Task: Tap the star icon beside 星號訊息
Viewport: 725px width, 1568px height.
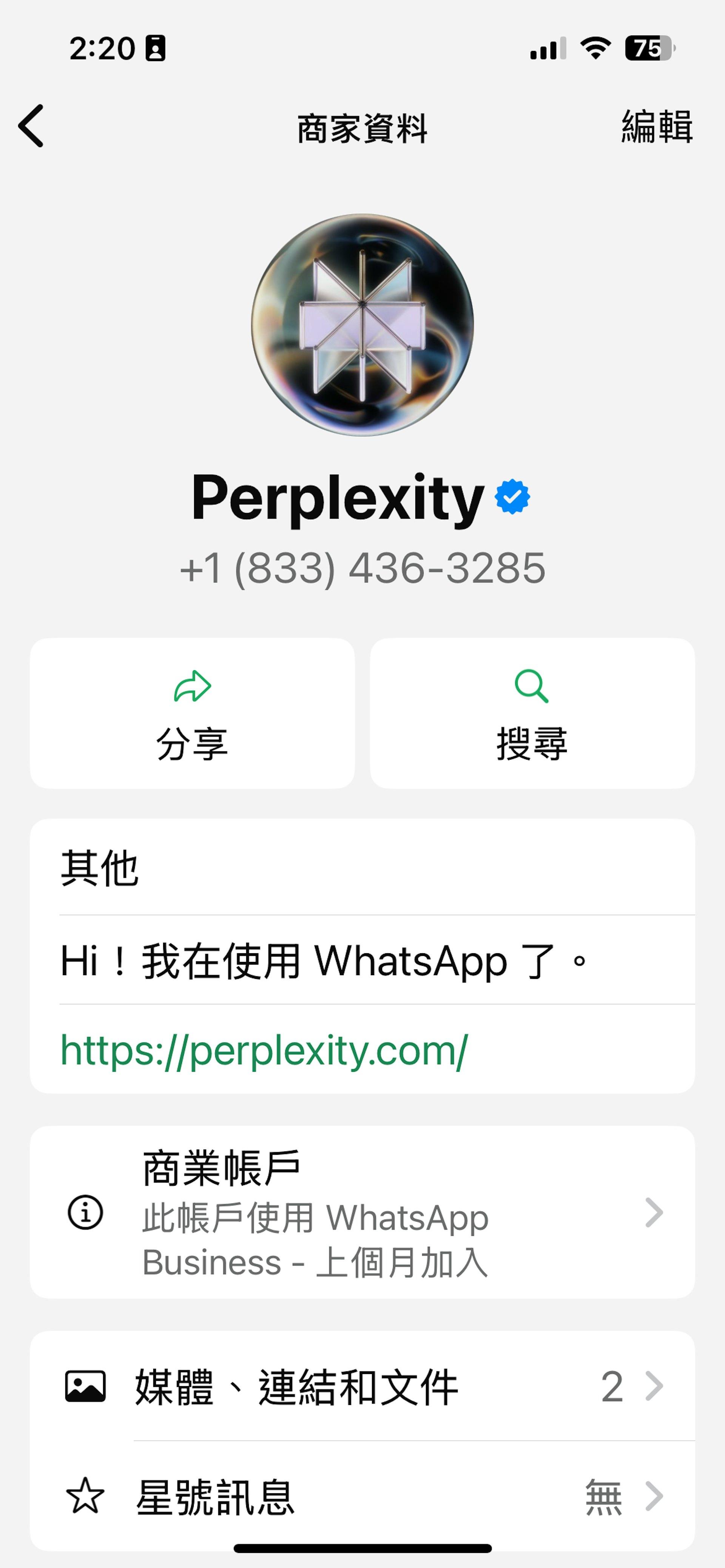Action: 84,1497
